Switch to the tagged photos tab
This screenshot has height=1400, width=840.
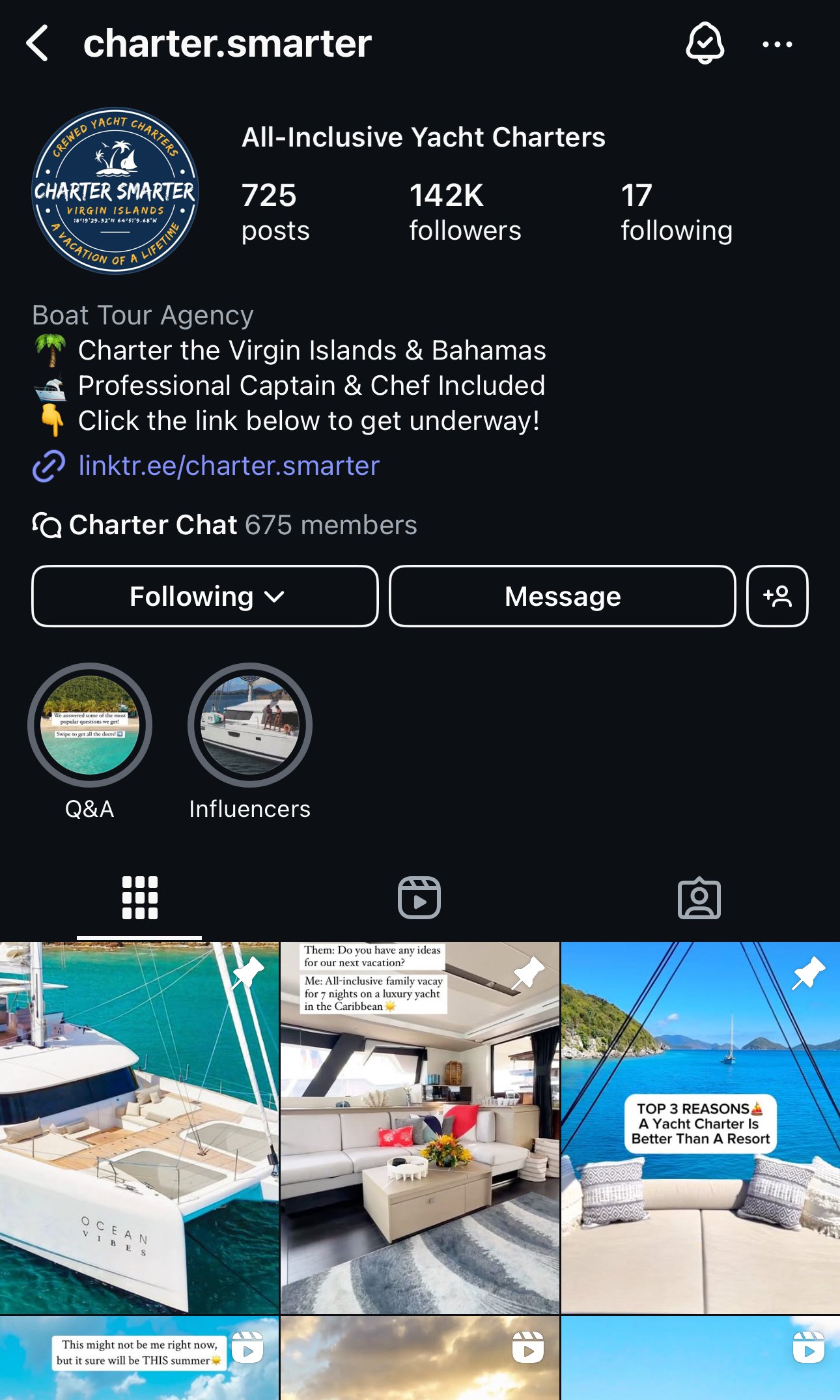coord(699,898)
